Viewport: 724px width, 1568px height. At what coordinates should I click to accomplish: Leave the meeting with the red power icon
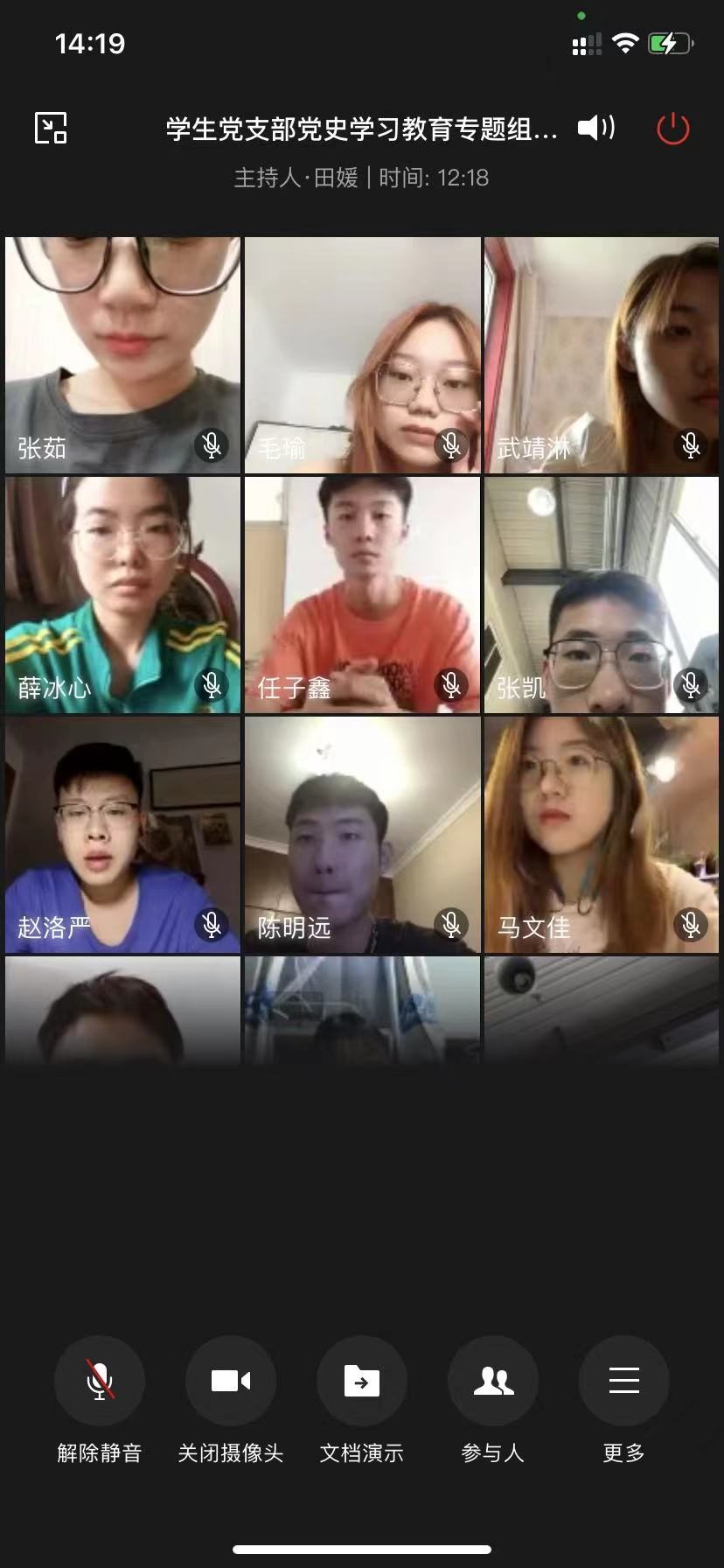click(672, 129)
